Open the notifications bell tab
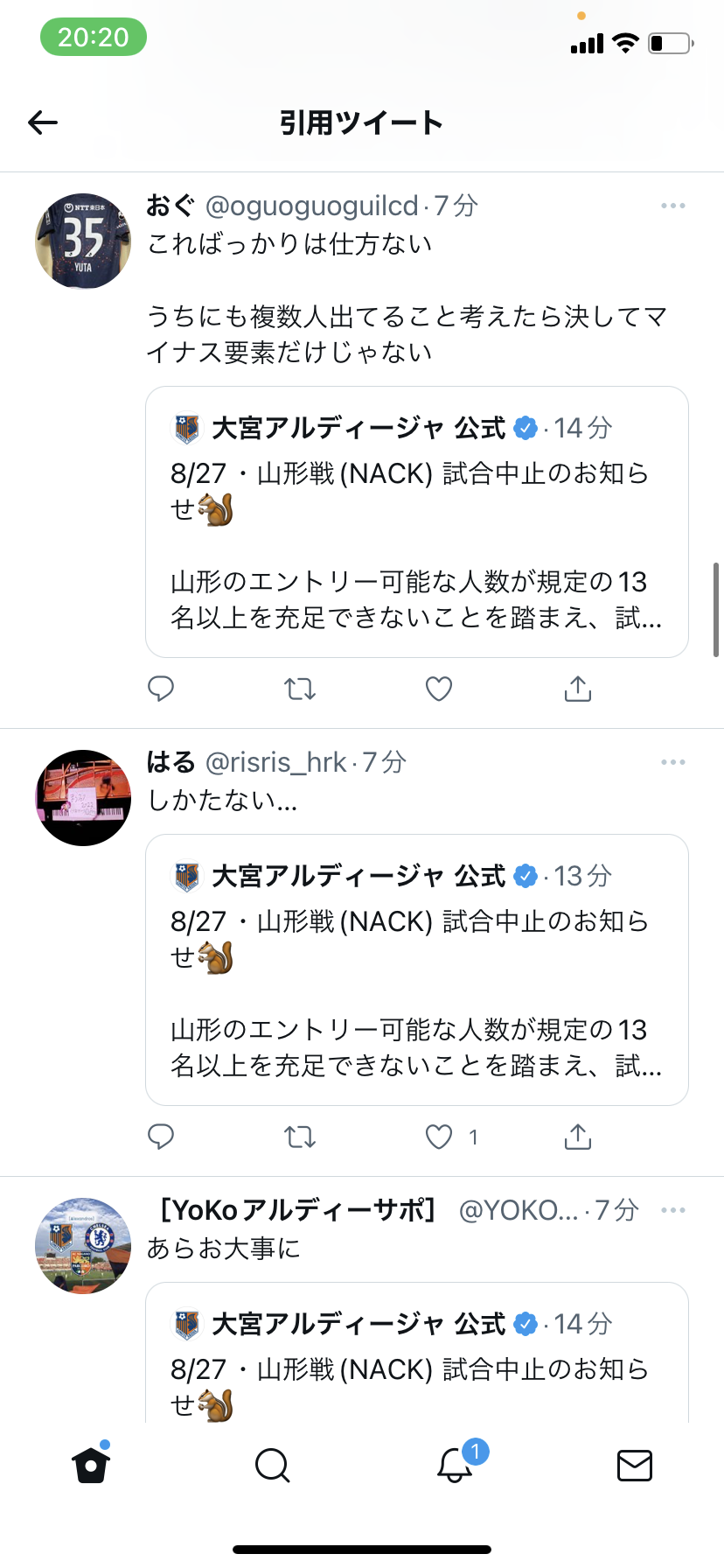Viewport: 724px width, 1568px height. click(455, 1463)
